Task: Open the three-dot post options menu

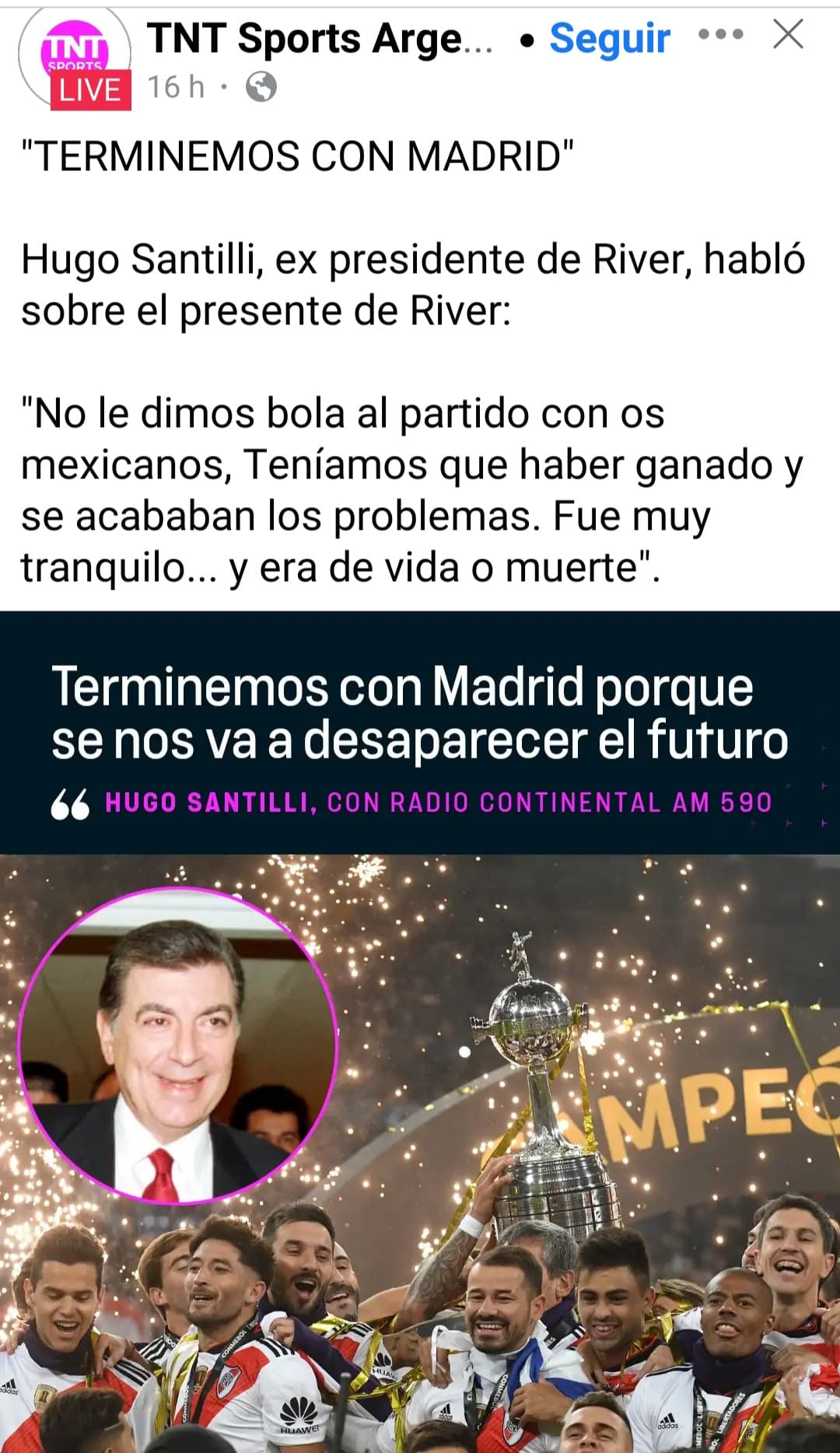Action: click(720, 34)
